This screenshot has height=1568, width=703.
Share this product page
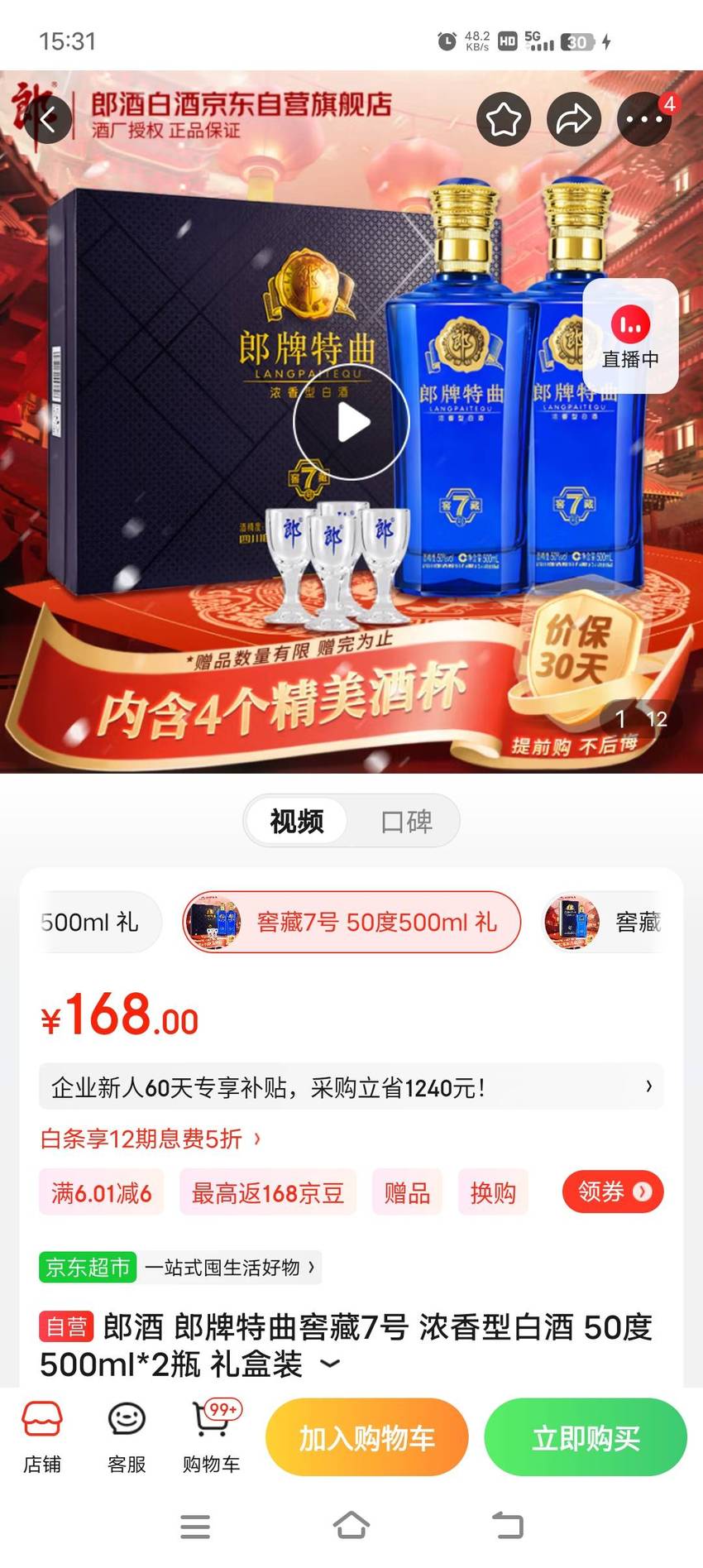pyautogui.click(x=574, y=119)
